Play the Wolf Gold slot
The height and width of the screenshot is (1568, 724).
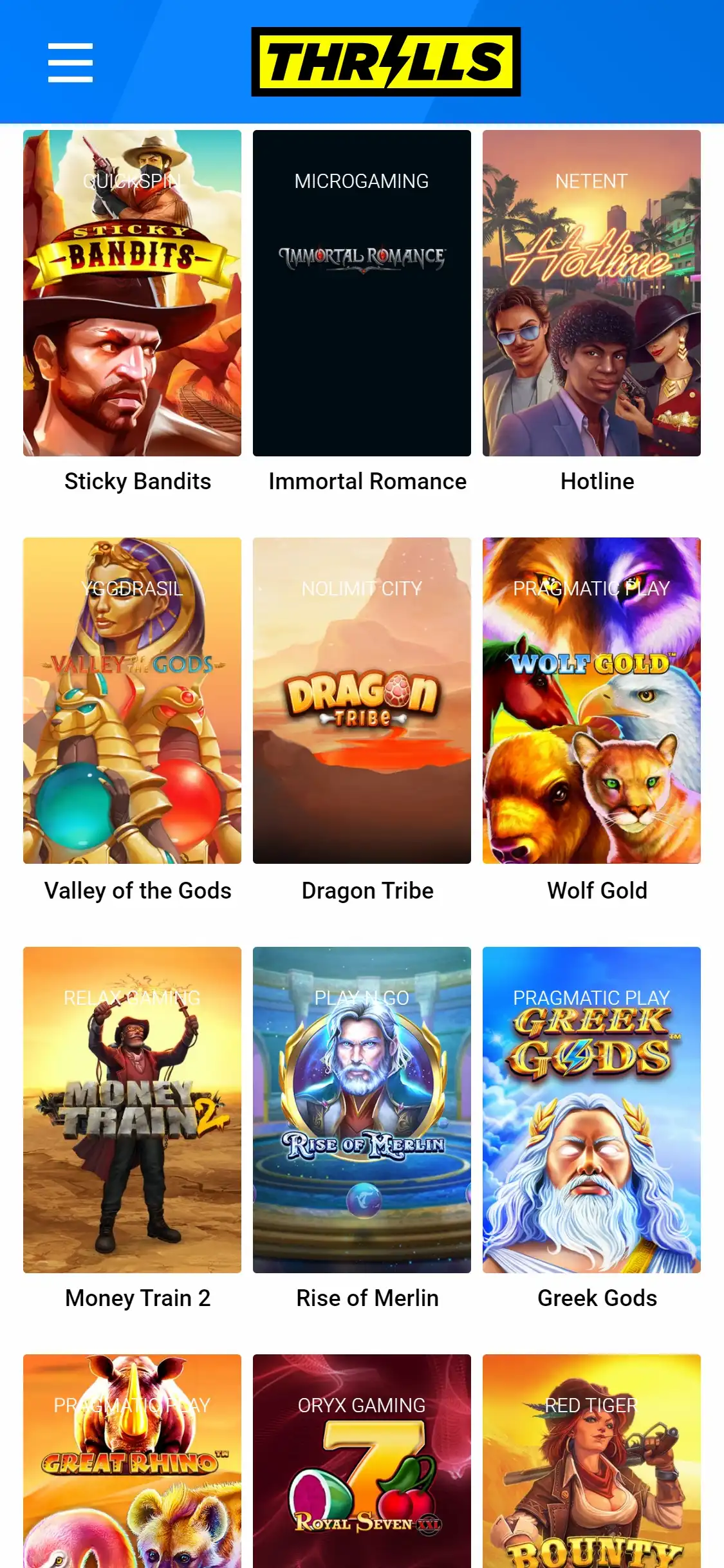click(591, 700)
